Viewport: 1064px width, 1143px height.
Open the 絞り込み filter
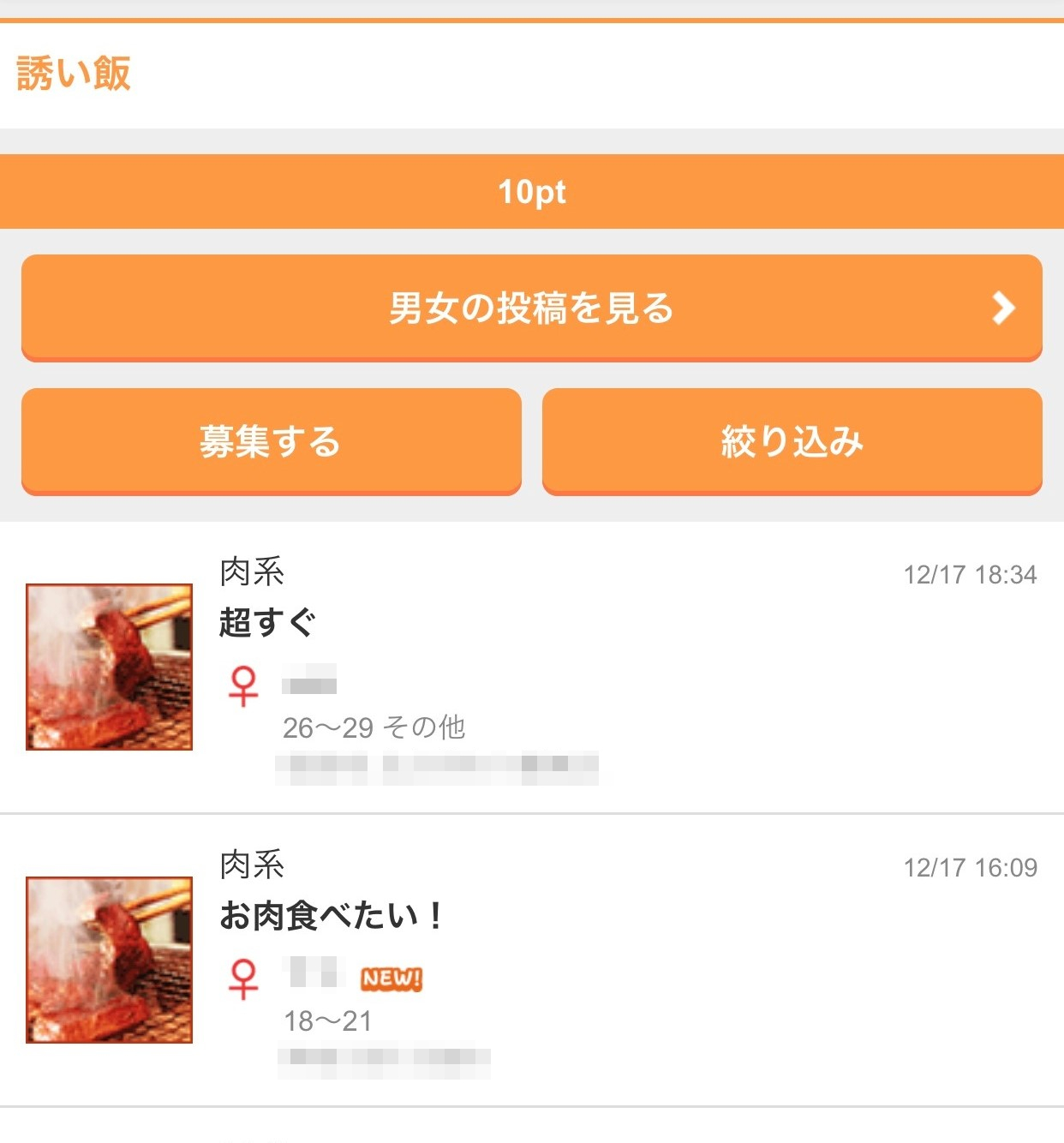tap(792, 441)
